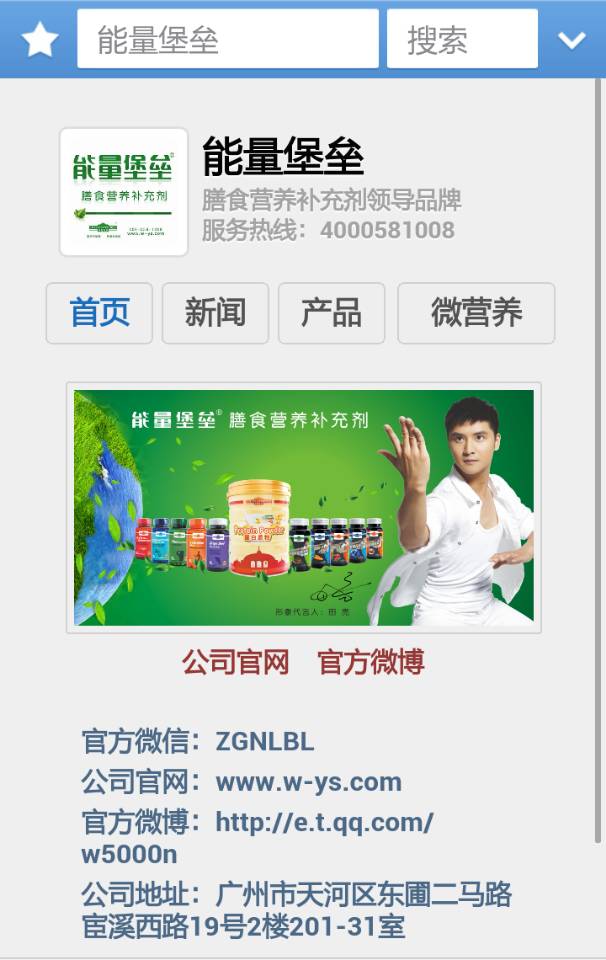
Task: Open the green product banner image
Action: 304,507
